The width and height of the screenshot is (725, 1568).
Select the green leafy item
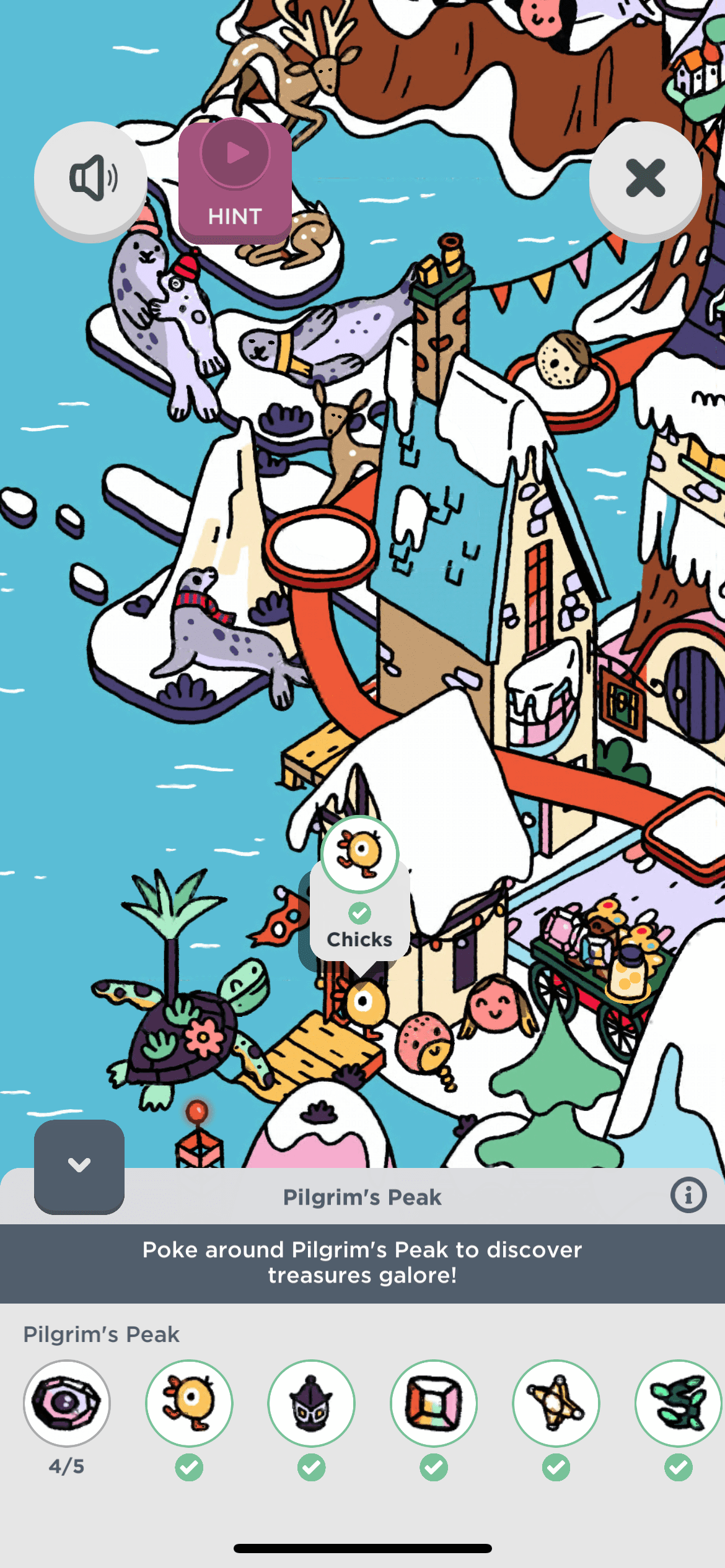coord(678,1403)
